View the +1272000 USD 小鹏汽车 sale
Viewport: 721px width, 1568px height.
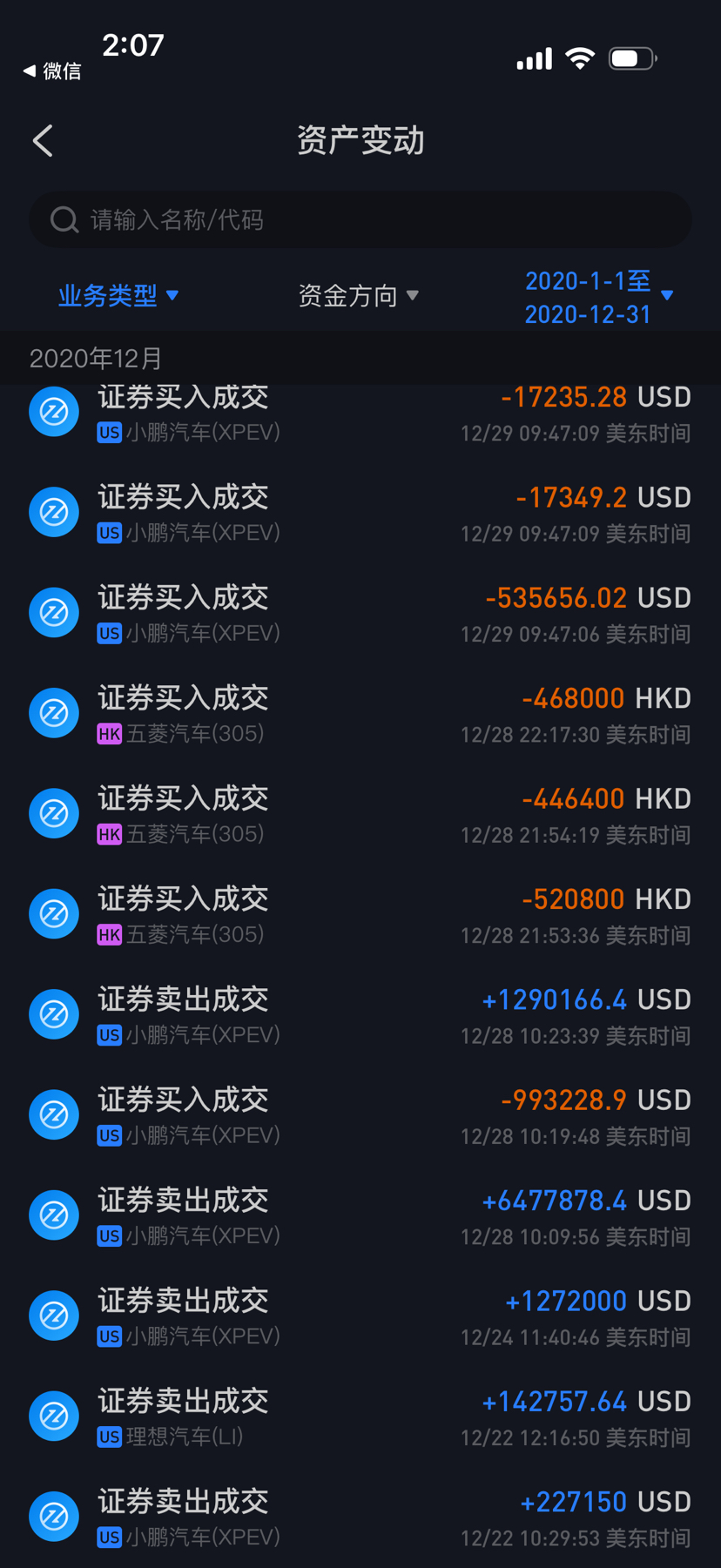click(x=360, y=1316)
